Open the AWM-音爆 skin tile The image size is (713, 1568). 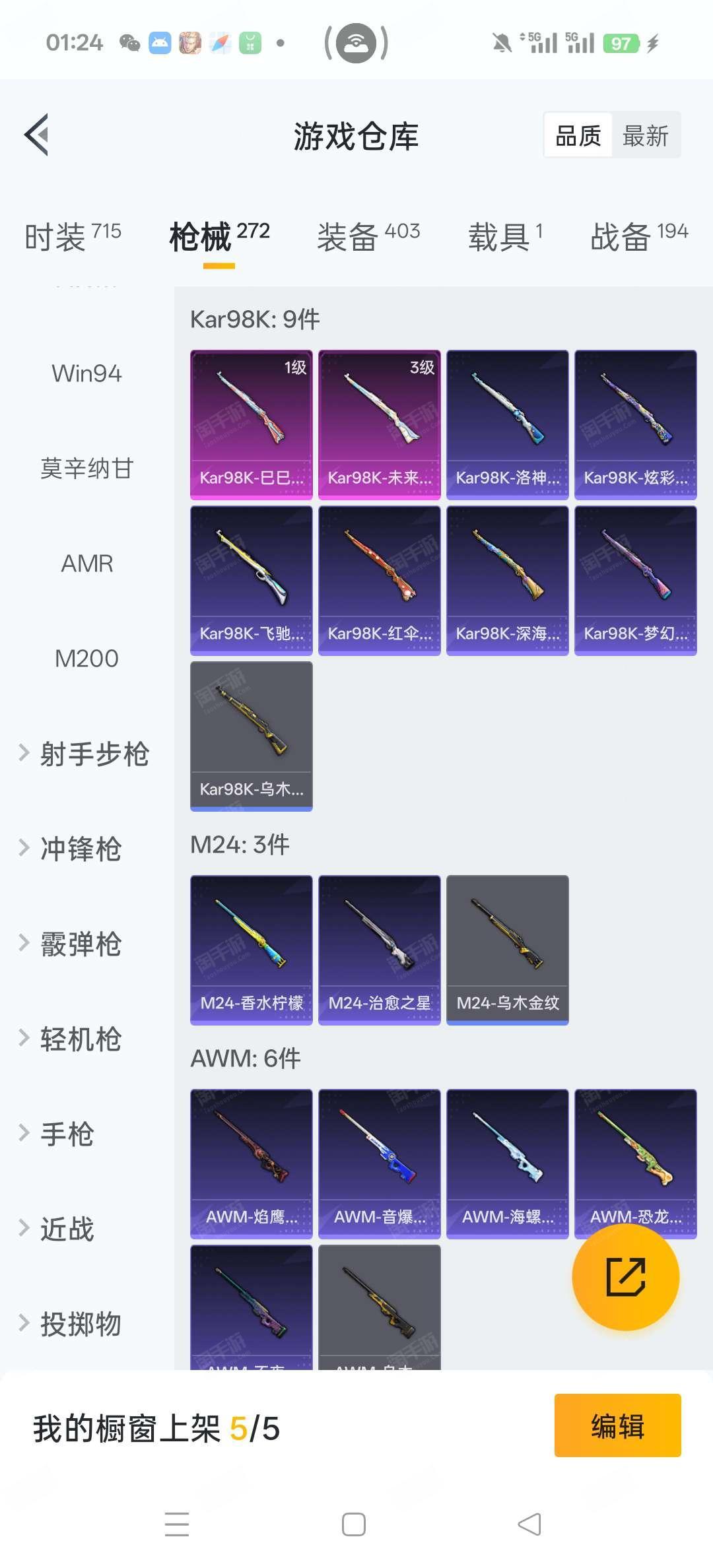(x=379, y=1163)
